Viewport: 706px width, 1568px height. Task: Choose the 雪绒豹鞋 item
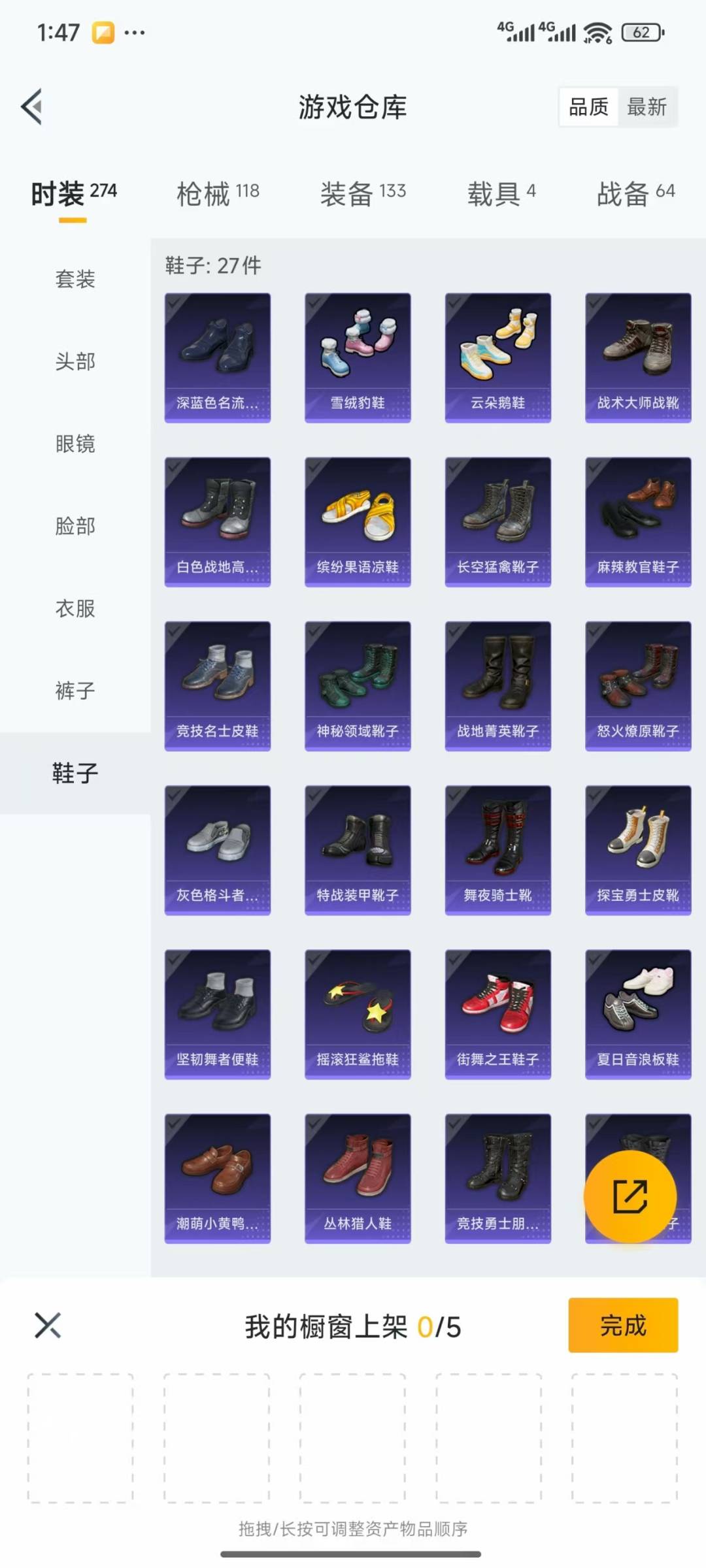tap(358, 357)
